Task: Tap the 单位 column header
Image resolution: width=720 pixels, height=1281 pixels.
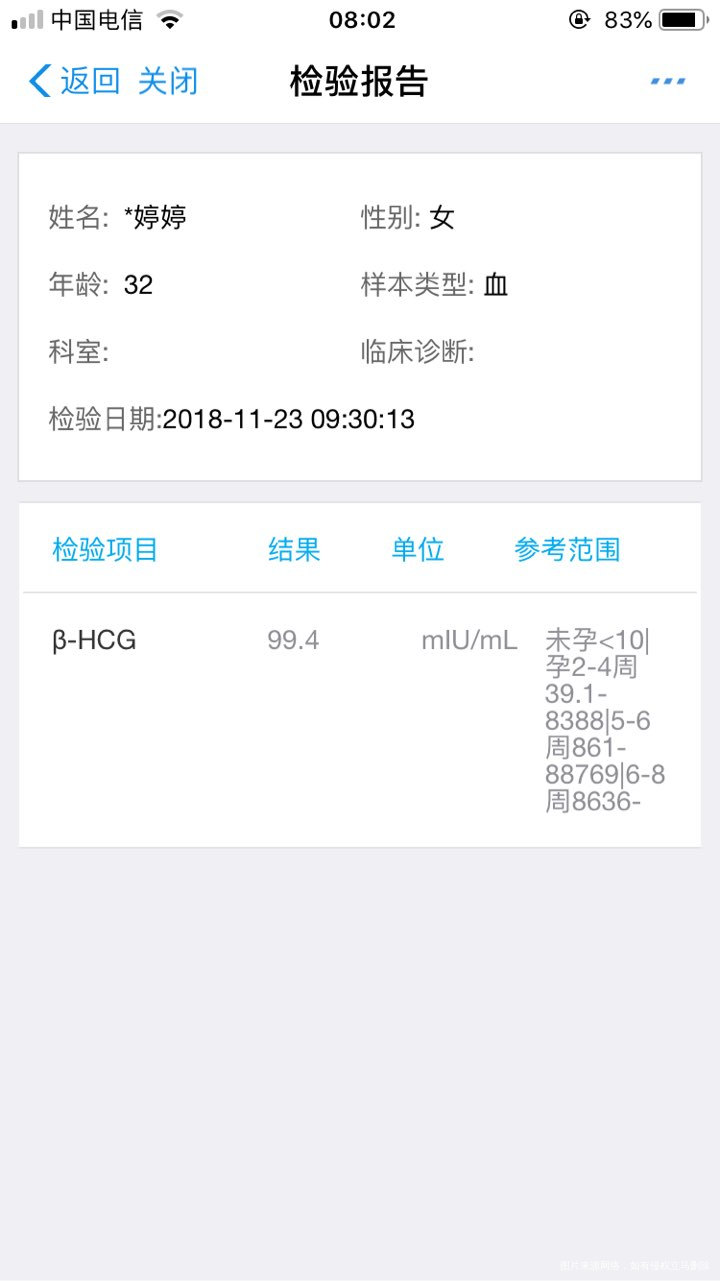Action: coord(418,548)
